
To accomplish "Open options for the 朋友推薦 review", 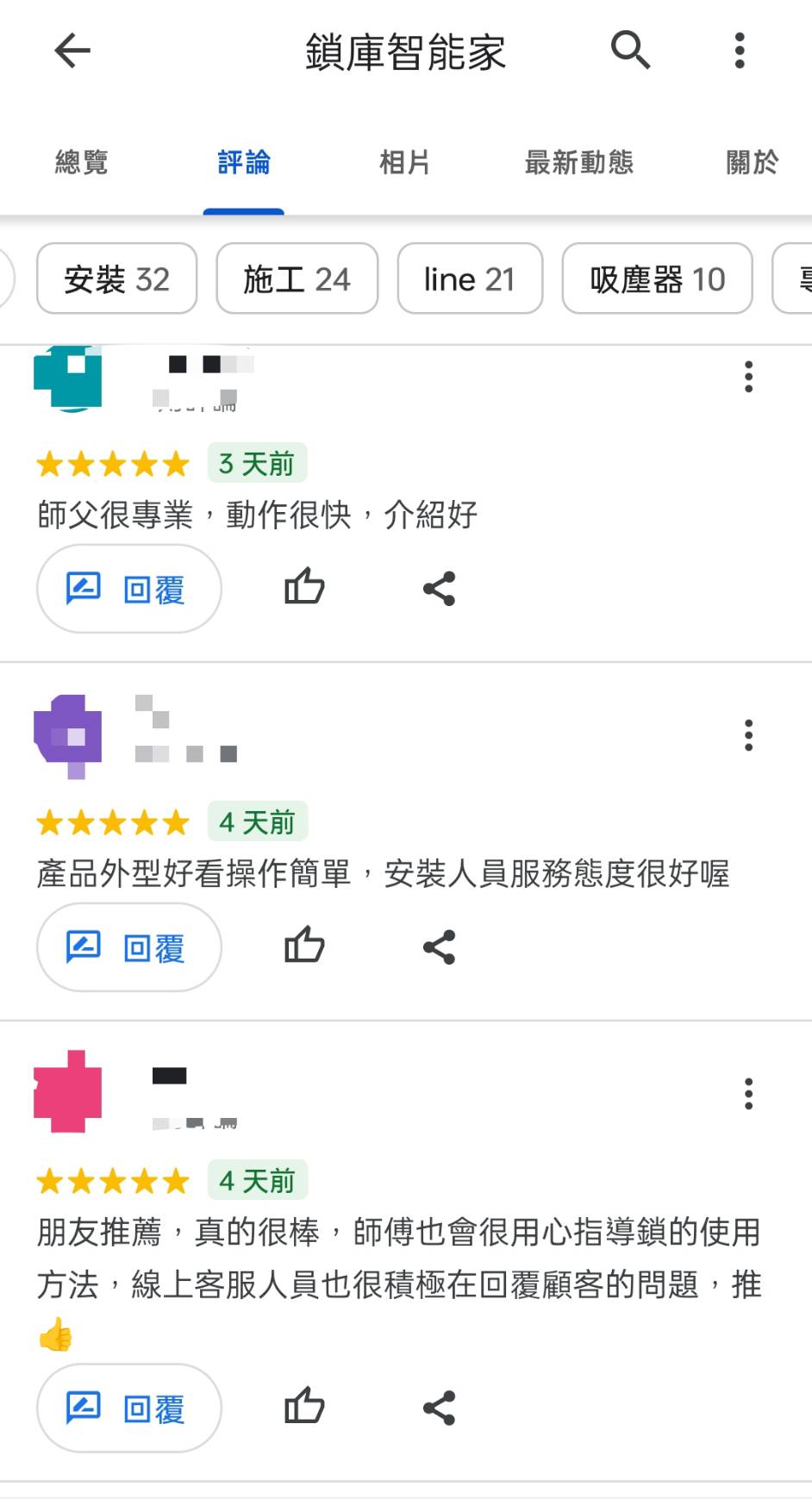I will pos(748,1094).
